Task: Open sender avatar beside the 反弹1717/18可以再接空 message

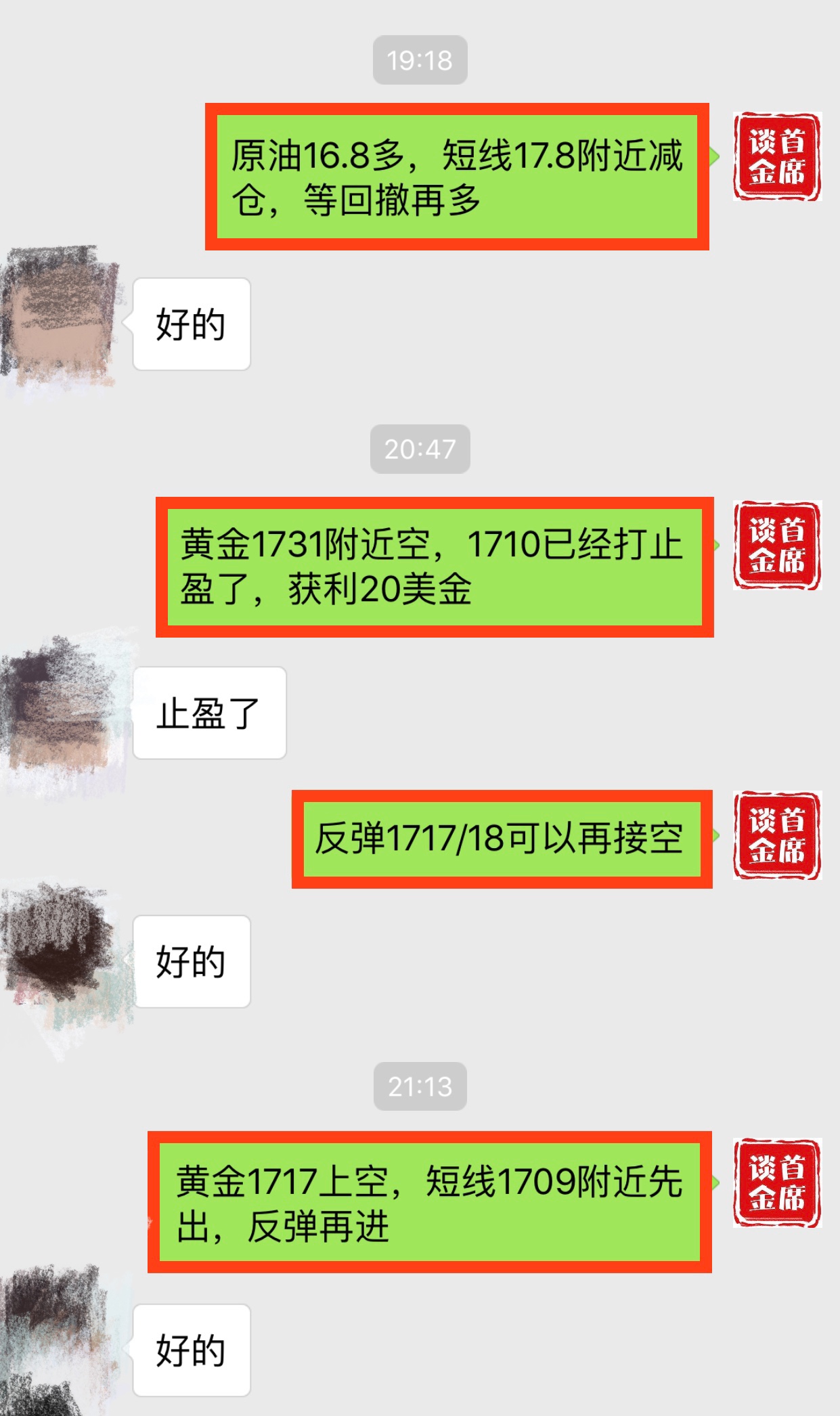Action: tap(776, 835)
